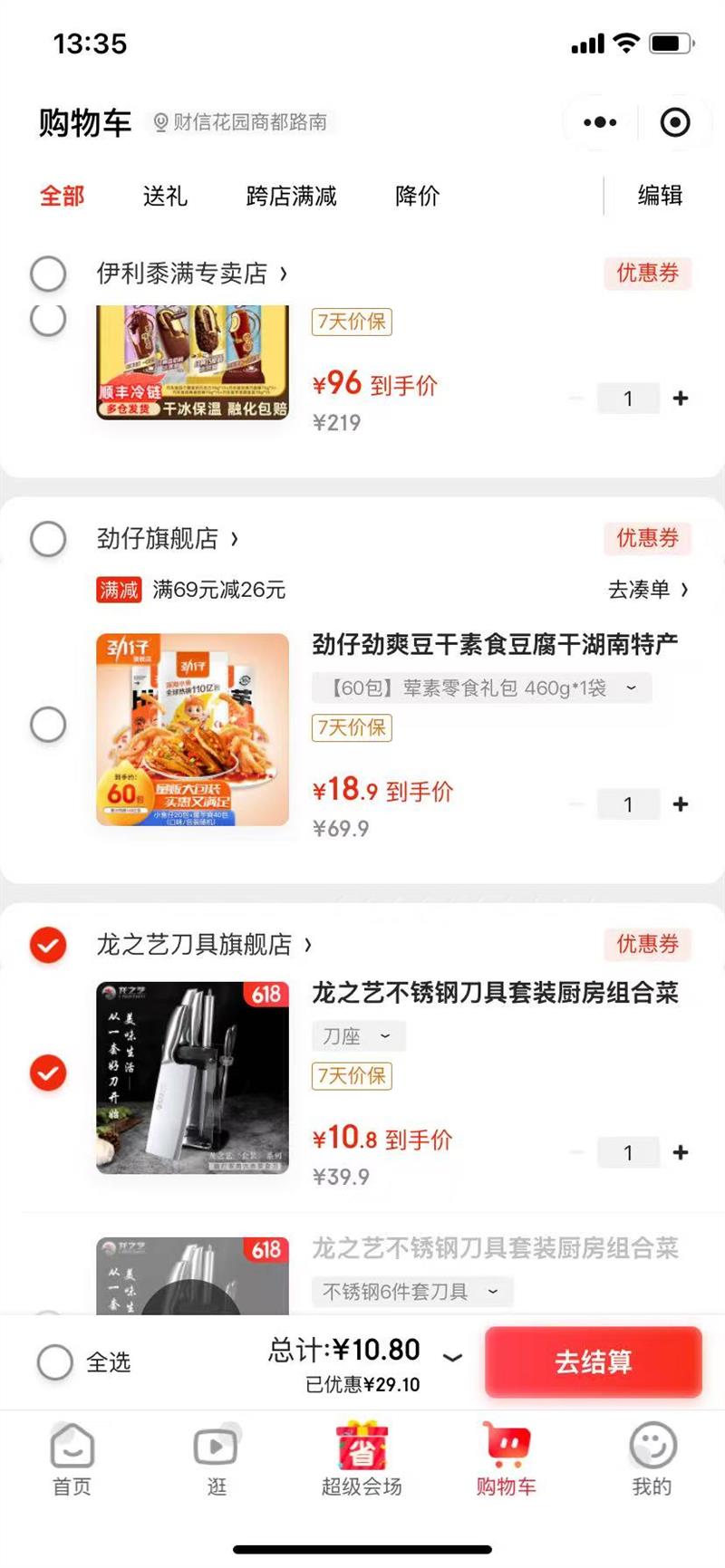This screenshot has width=725, height=1568.
Task: Tap 编辑 to edit the cart
Action: pyautogui.click(x=660, y=196)
